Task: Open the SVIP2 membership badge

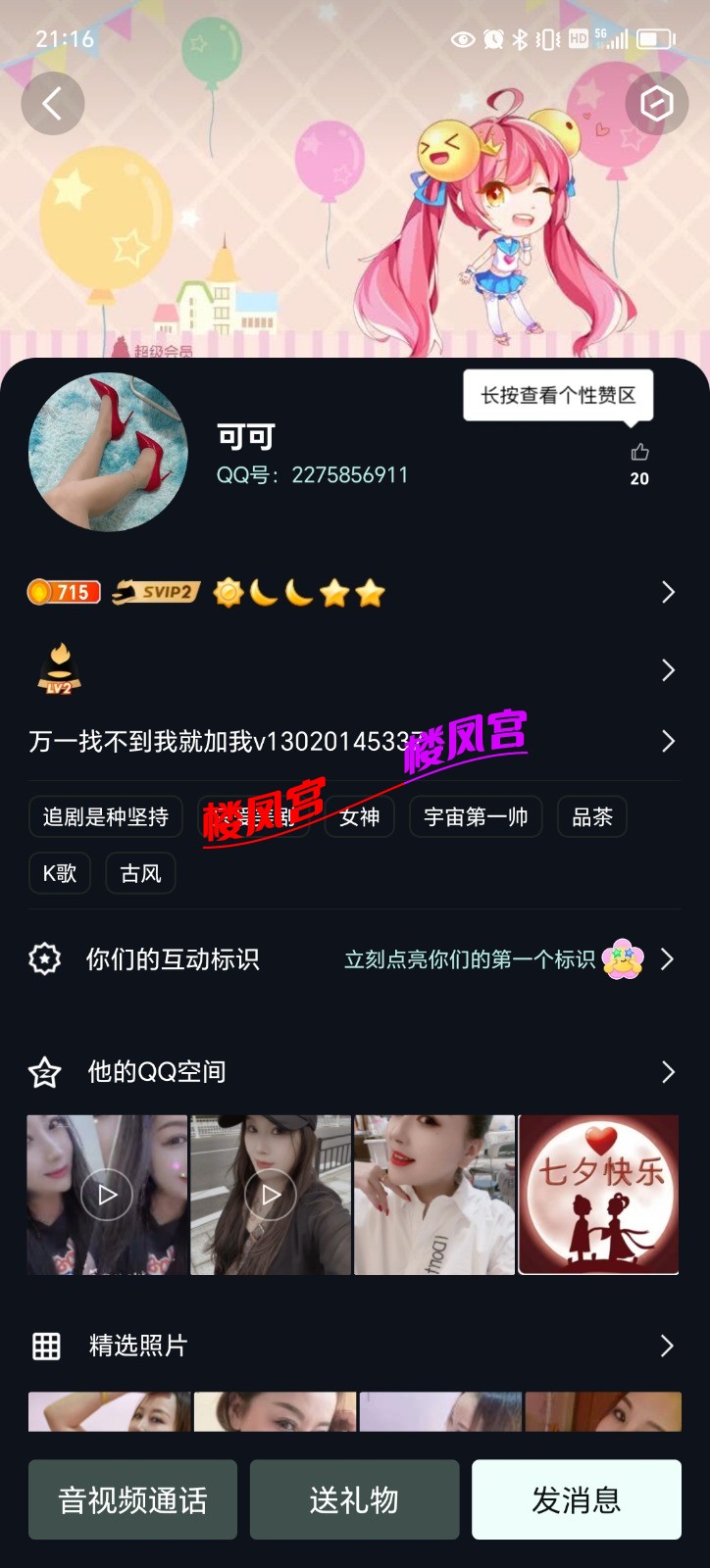Action: pos(155,592)
